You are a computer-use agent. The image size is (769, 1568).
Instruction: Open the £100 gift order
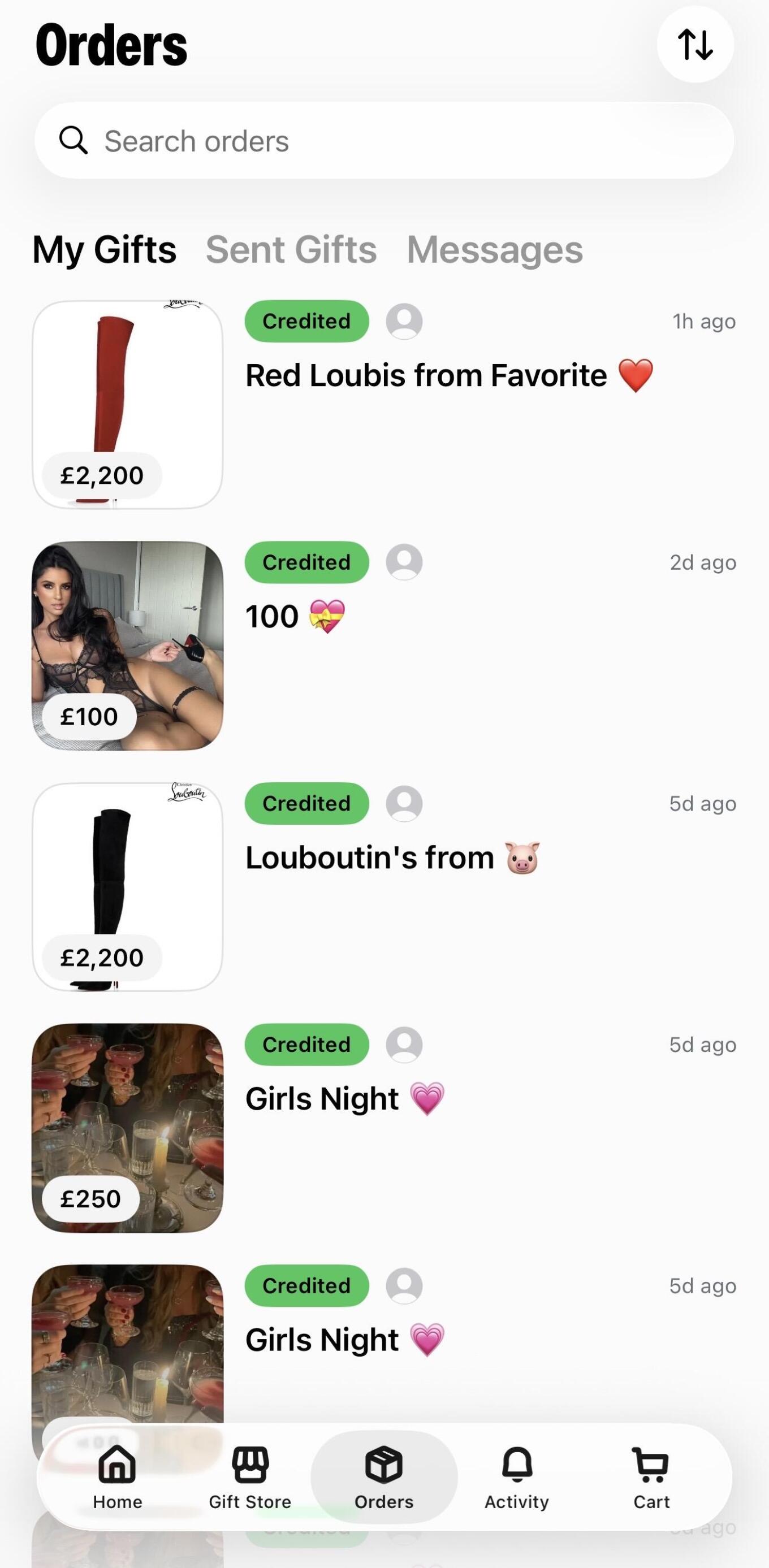(384, 645)
